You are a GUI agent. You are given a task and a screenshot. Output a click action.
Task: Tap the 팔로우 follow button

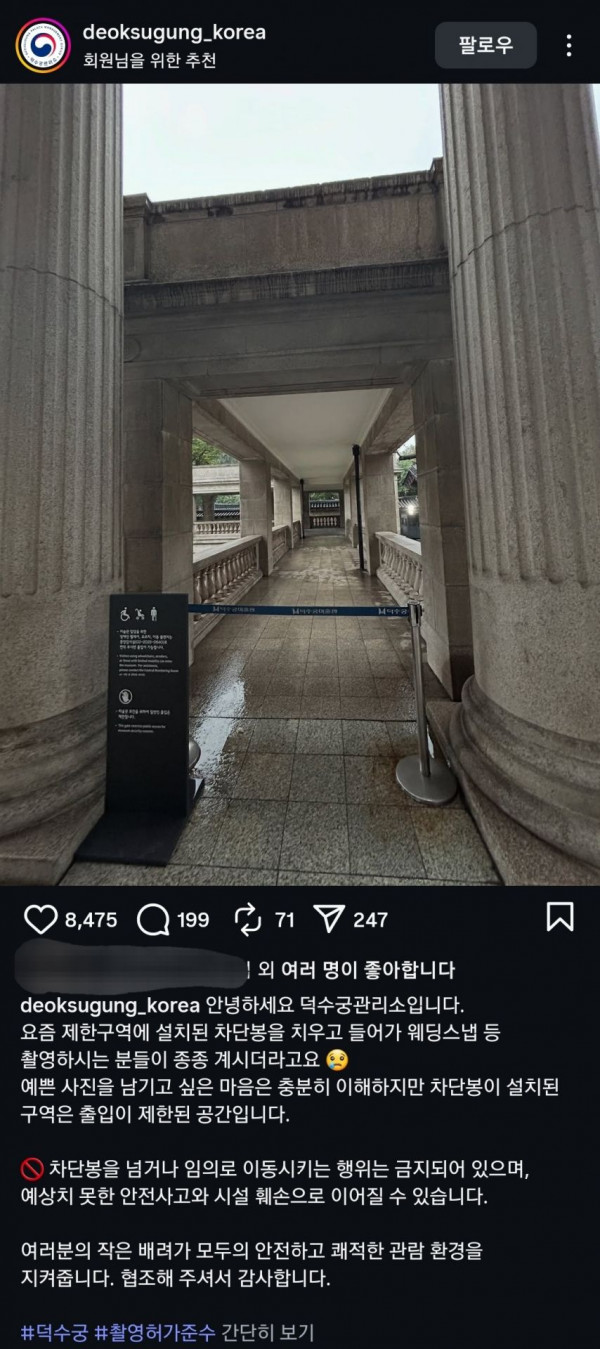point(485,45)
